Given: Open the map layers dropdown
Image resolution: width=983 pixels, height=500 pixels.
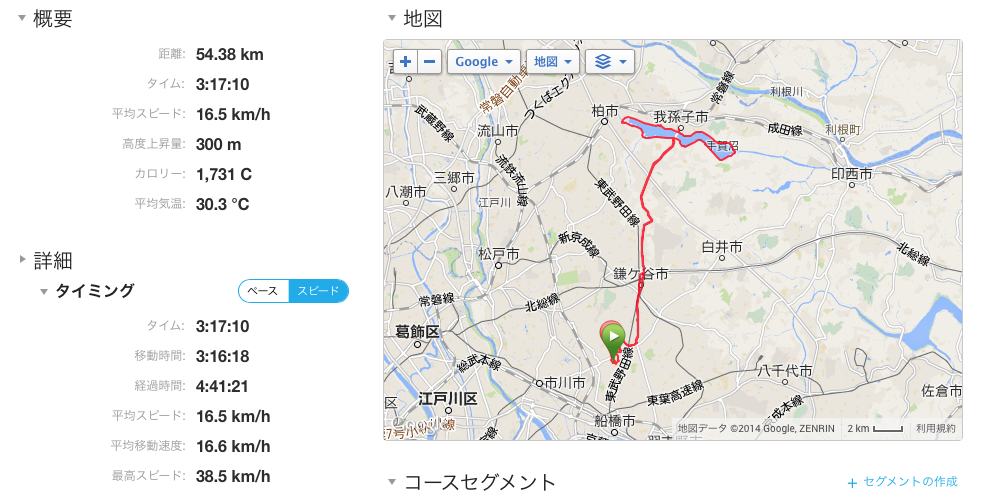Looking at the screenshot, I should 610,61.
